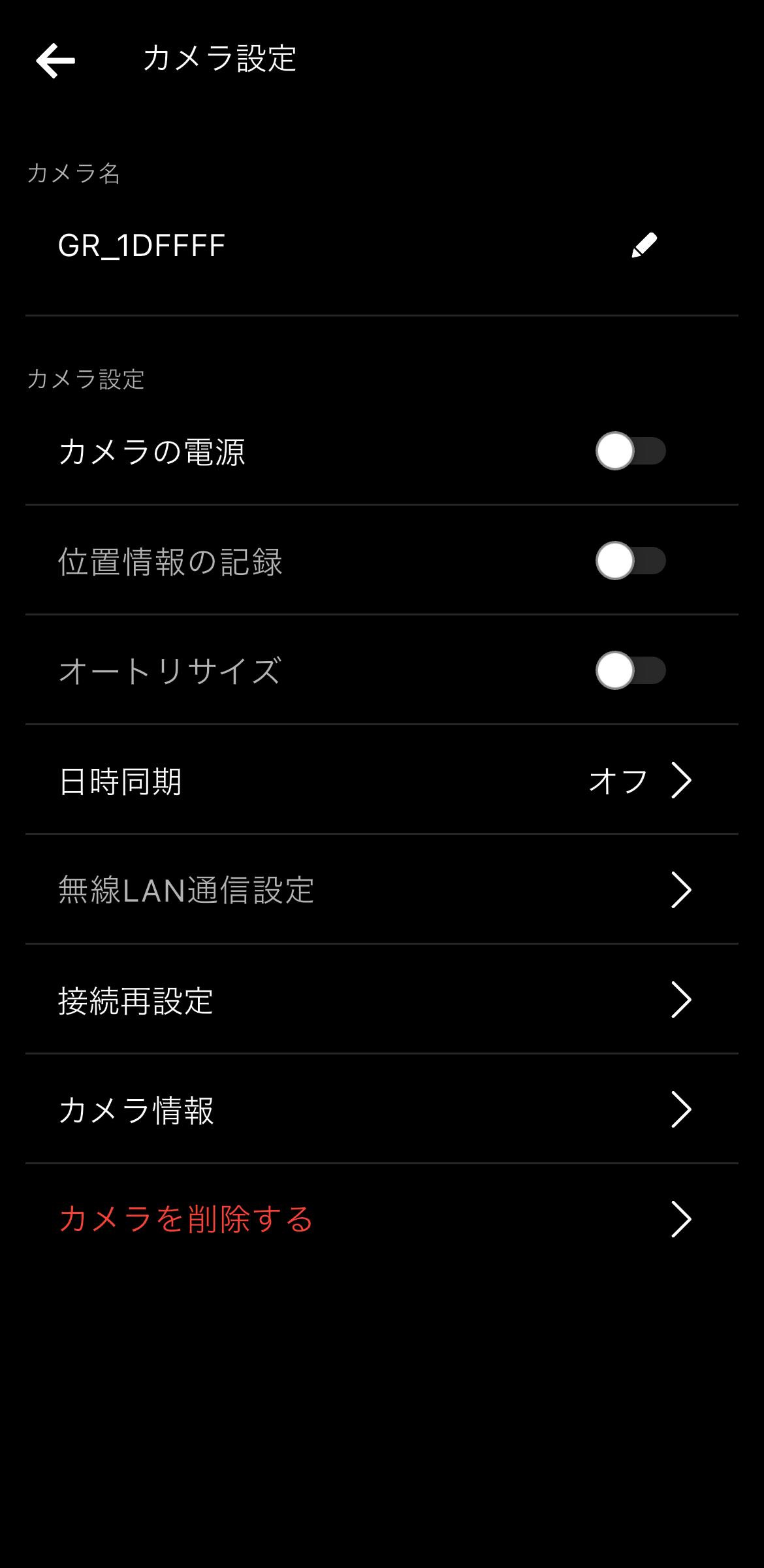Turn on 位置情報の記録 location recording
The height and width of the screenshot is (1568, 764).
tap(630, 559)
